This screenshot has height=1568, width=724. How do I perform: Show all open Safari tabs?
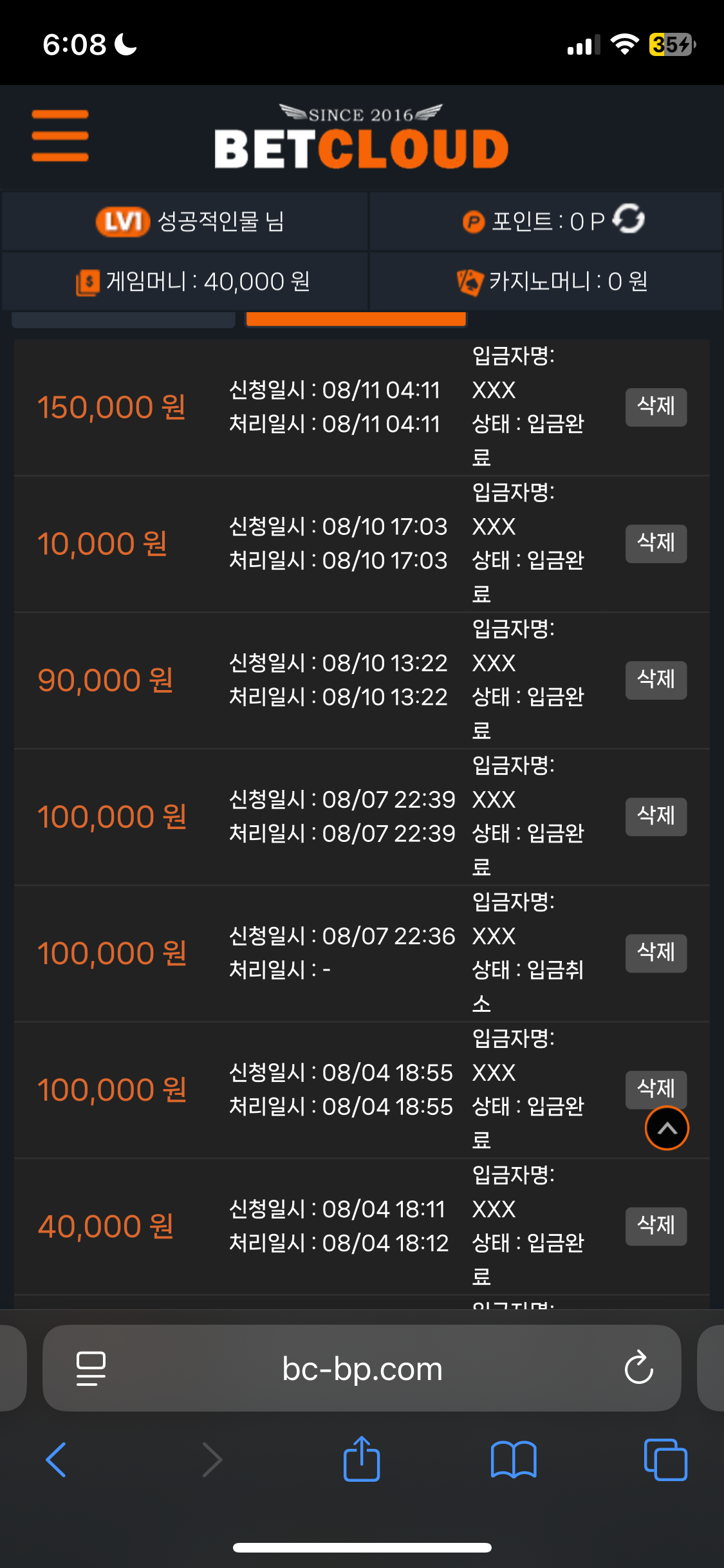coord(665,1460)
